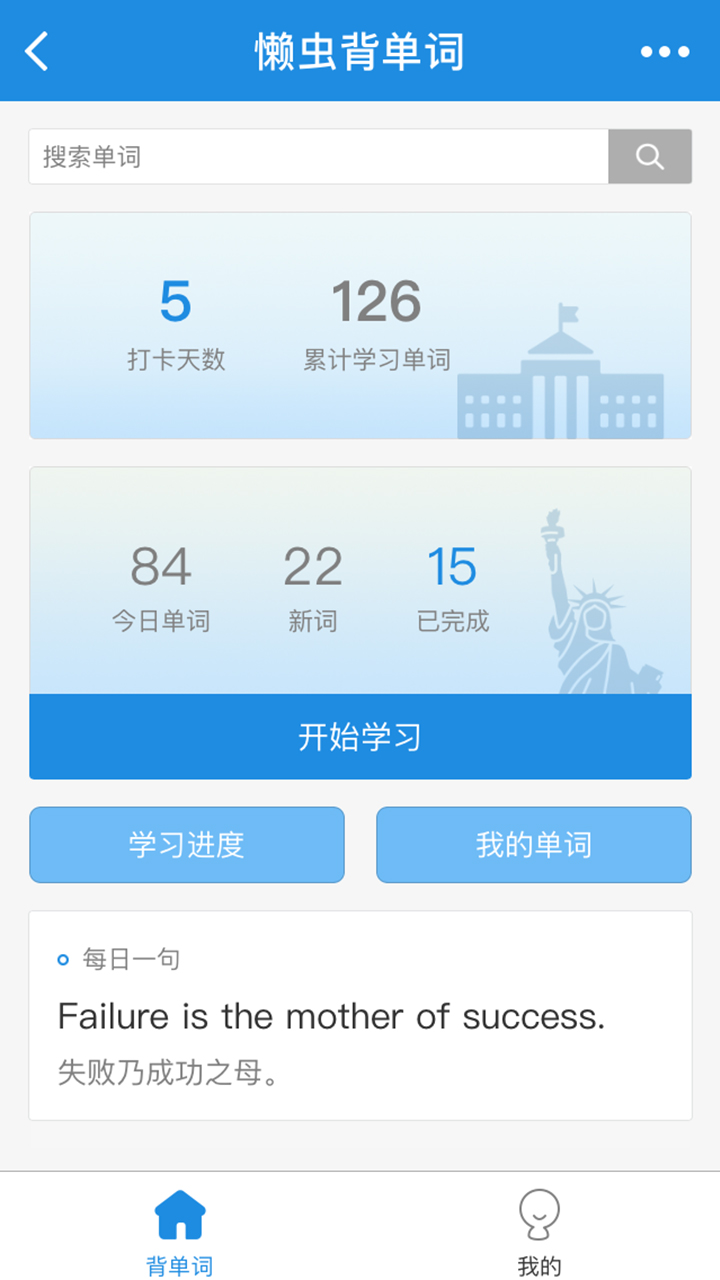Image resolution: width=720 pixels, height=1280 pixels.
Task: Switch to the 我的 tab
Action: 539,1230
